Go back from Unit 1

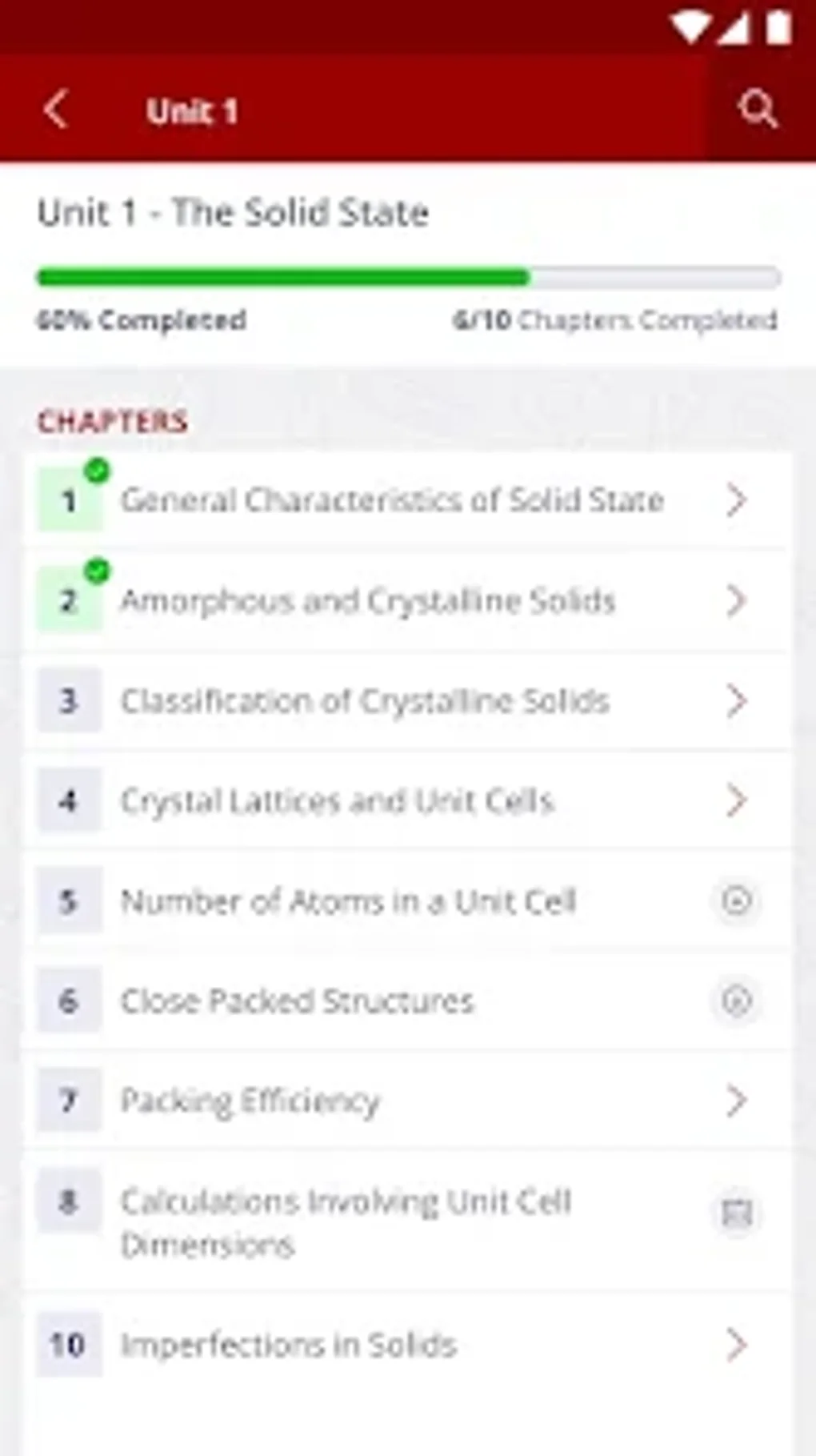point(56,109)
